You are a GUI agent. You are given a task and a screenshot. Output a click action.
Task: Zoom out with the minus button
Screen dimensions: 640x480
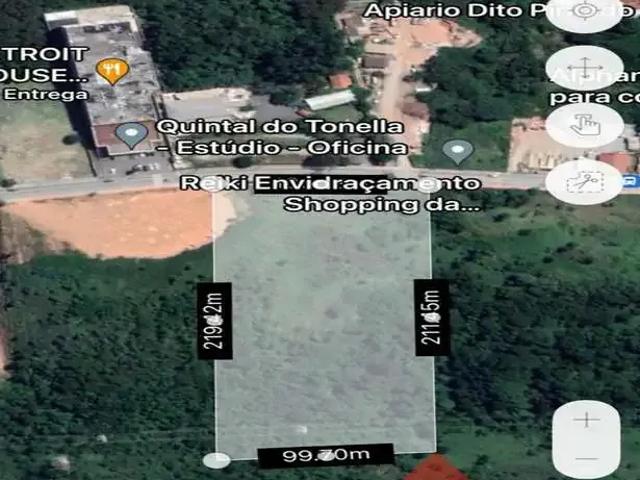[587, 458]
